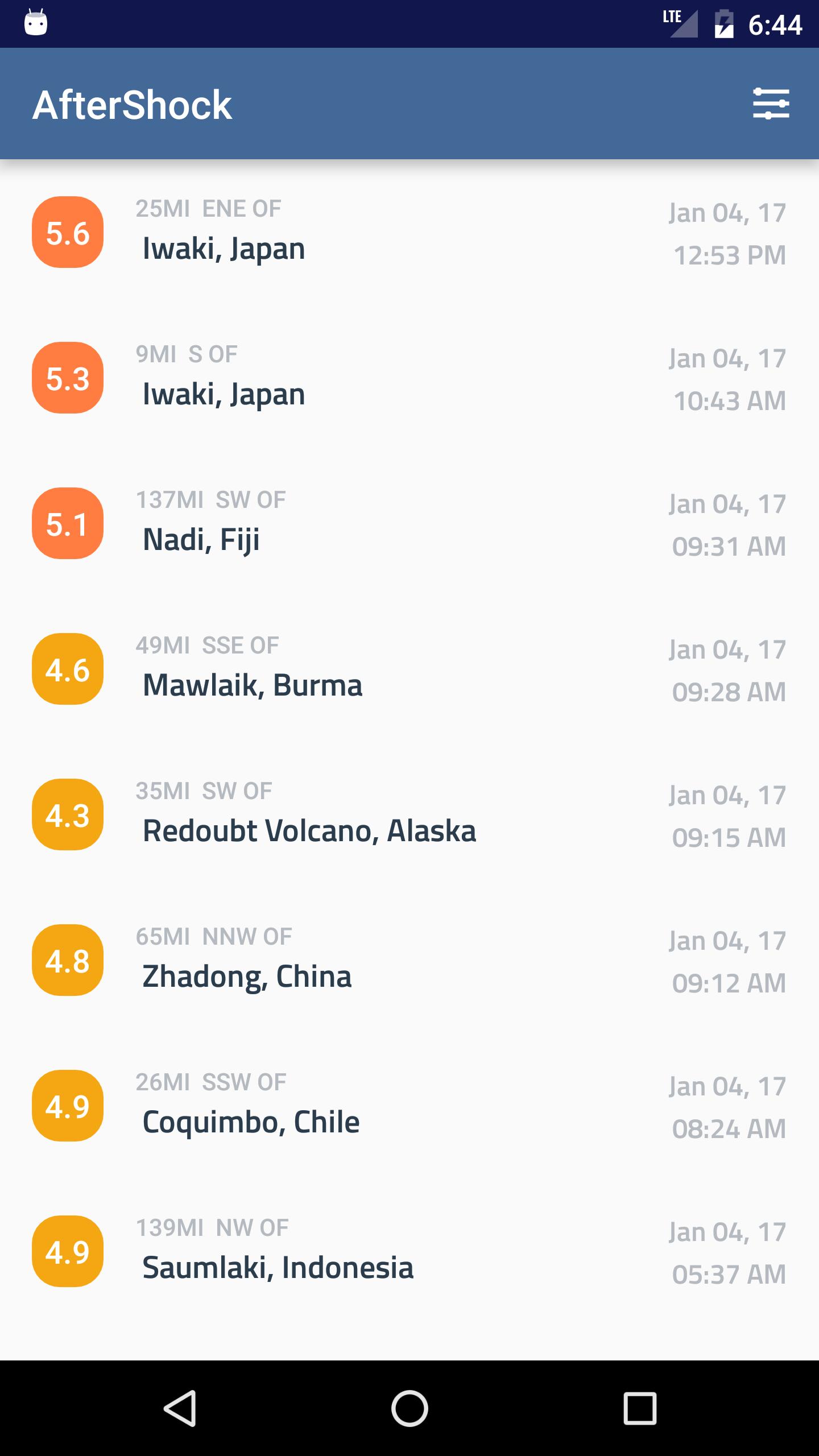Go to the home screen
The image size is (819, 1456).
(x=409, y=1408)
